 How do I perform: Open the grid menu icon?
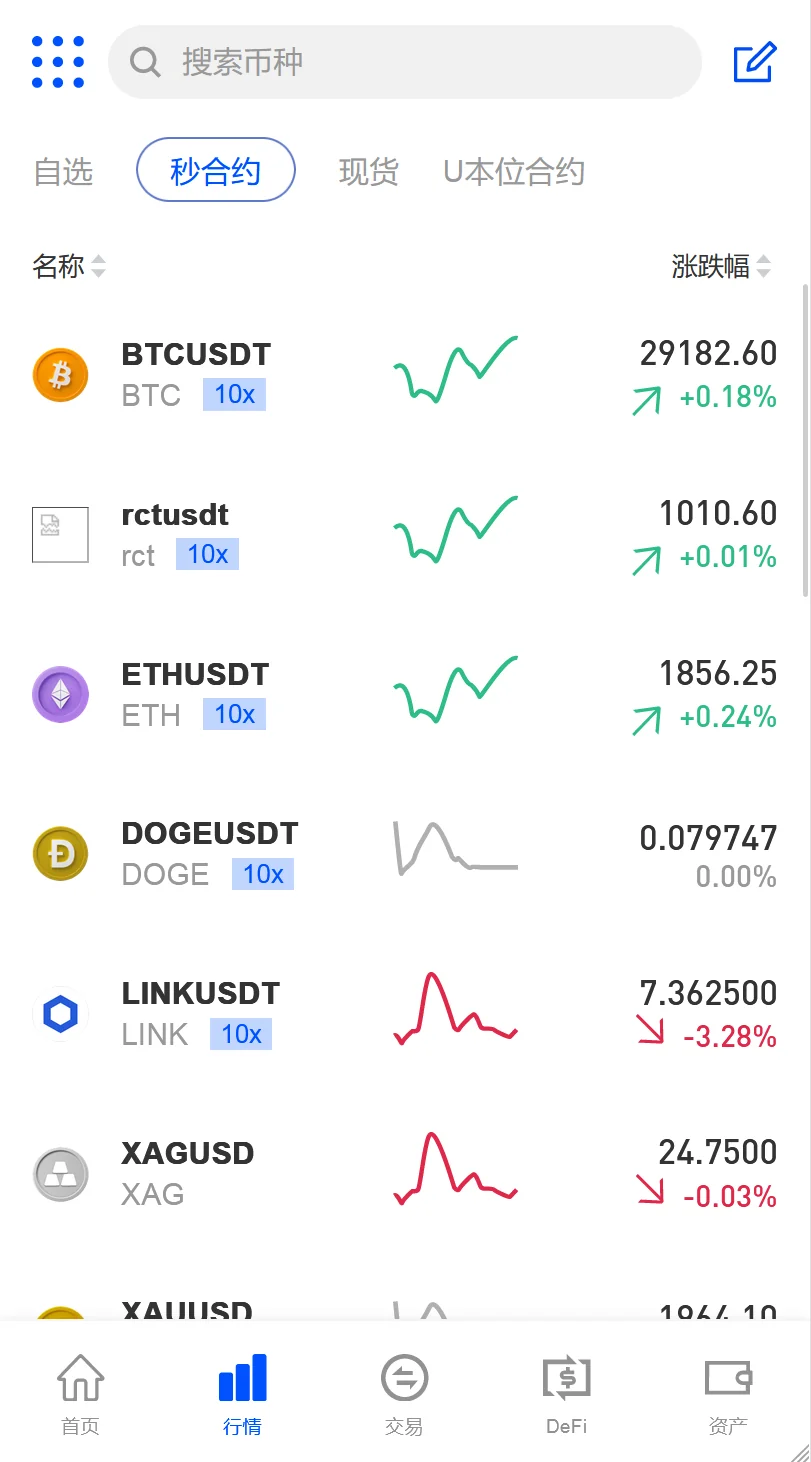pos(58,62)
